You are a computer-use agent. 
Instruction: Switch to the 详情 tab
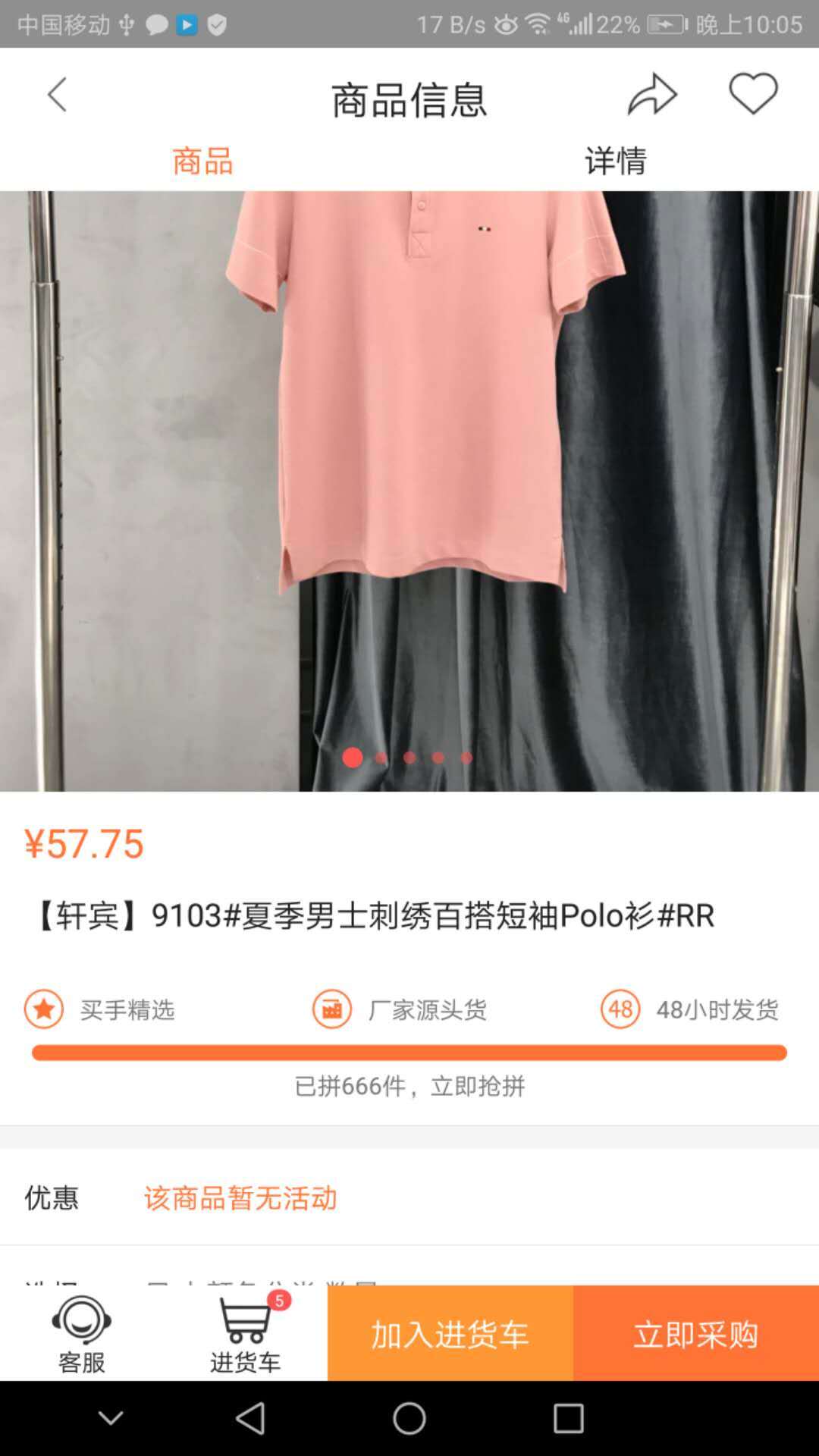point(615,161)
